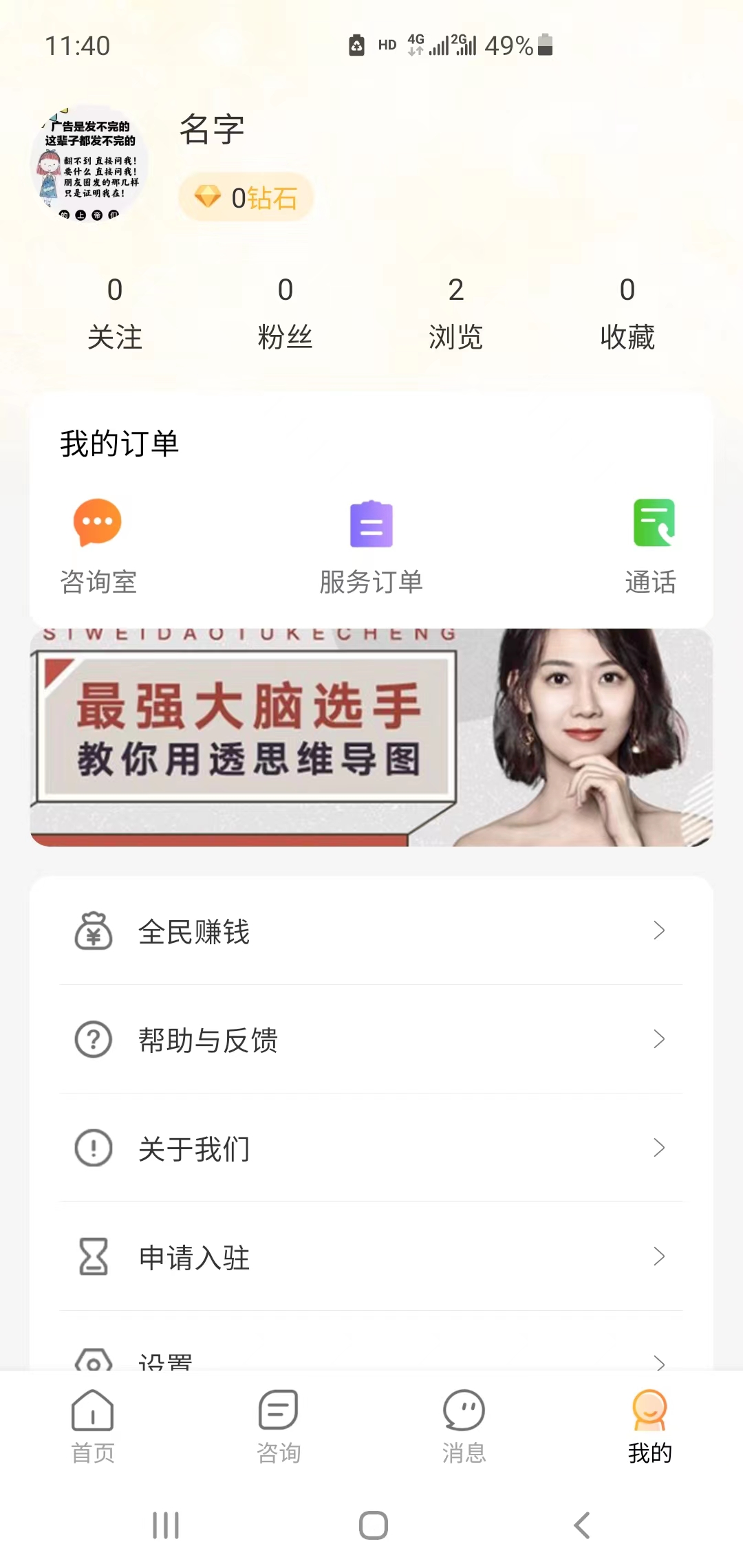743x1568 pixels.
Task: Open the system recent apps view
Action: coord(166,1525)
